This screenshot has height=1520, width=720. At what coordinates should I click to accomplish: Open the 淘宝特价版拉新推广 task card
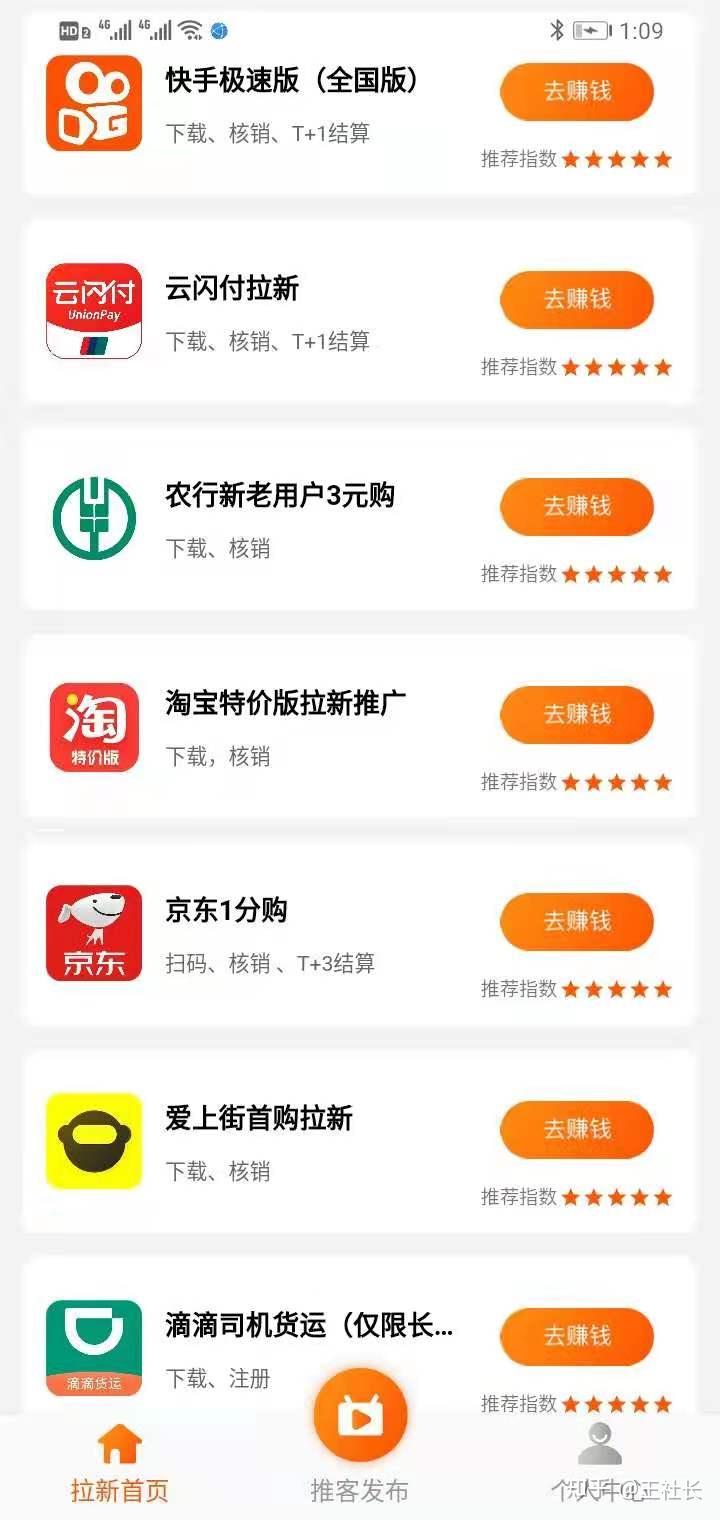tap(285, 703)
